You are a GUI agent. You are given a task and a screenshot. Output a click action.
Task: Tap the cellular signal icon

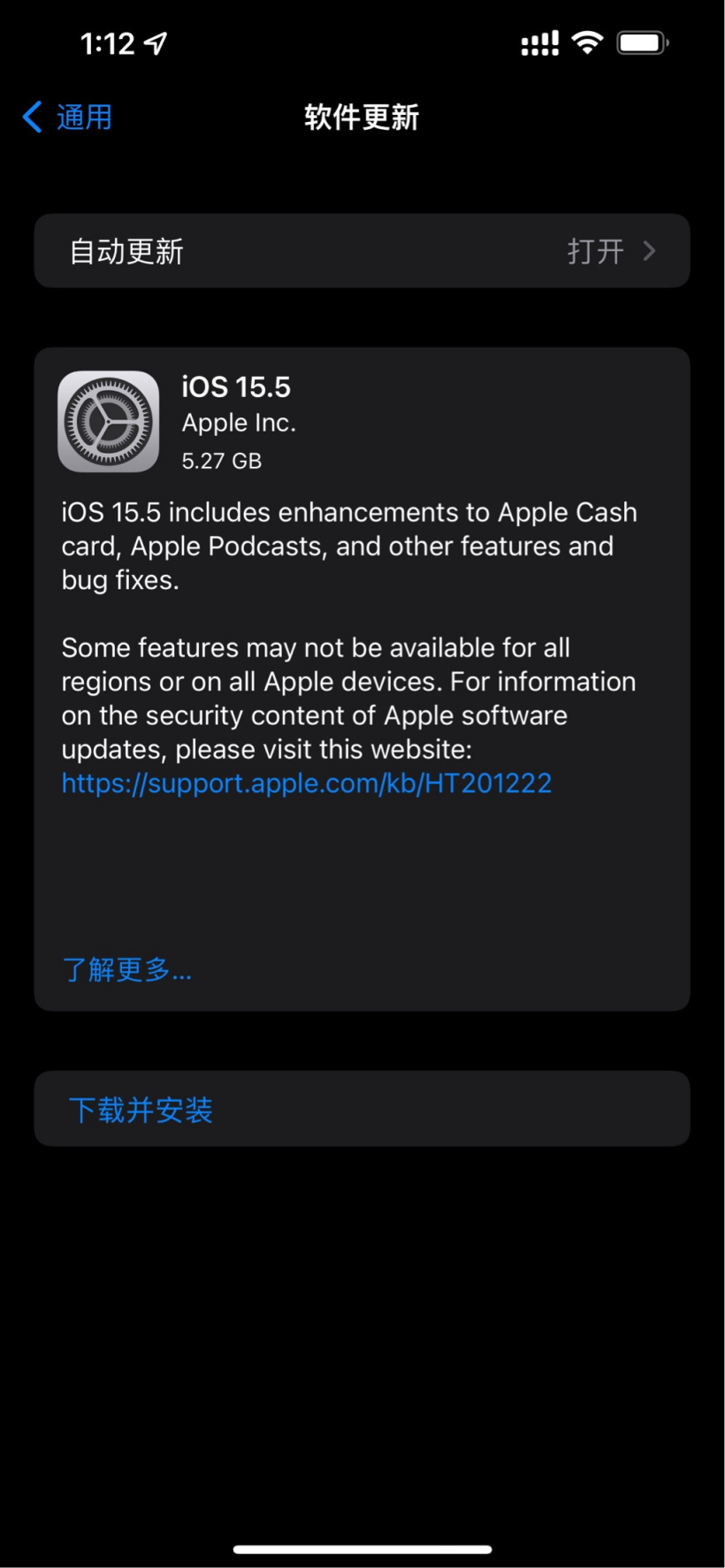[x=539, y=40]
